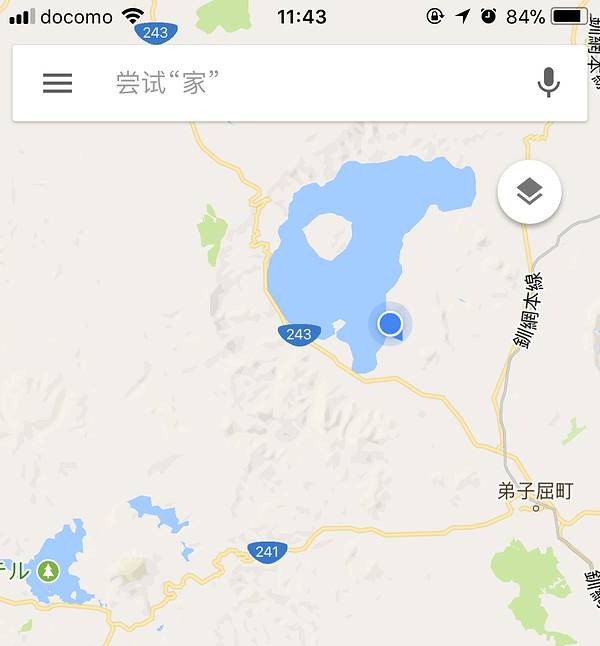
Task: Open the map layers button
Action: click(x=529, y=192)
